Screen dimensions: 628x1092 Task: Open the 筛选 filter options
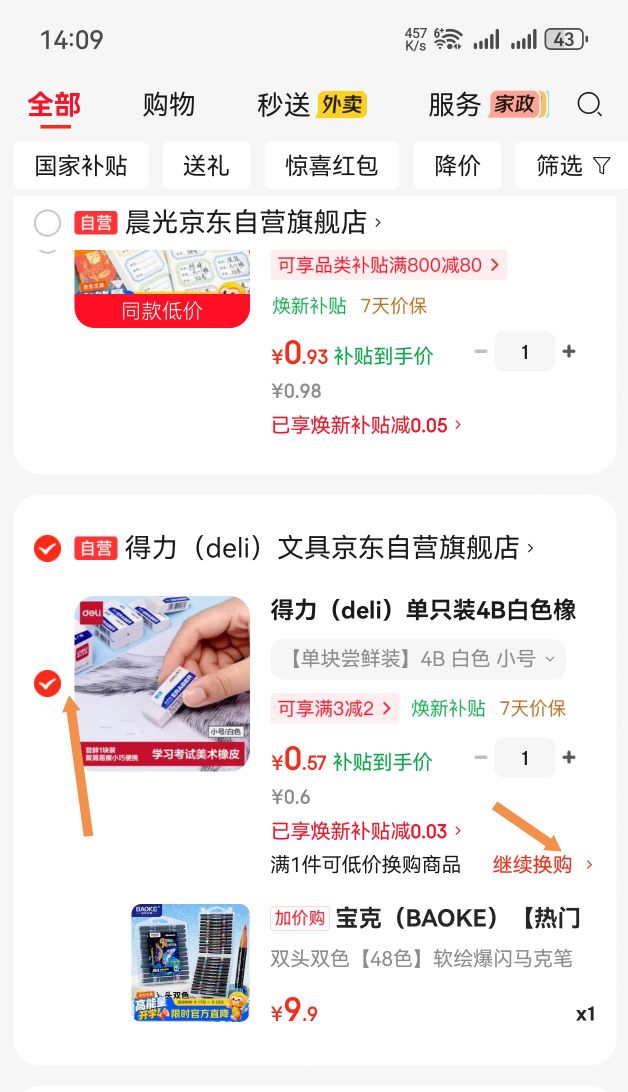572,166
